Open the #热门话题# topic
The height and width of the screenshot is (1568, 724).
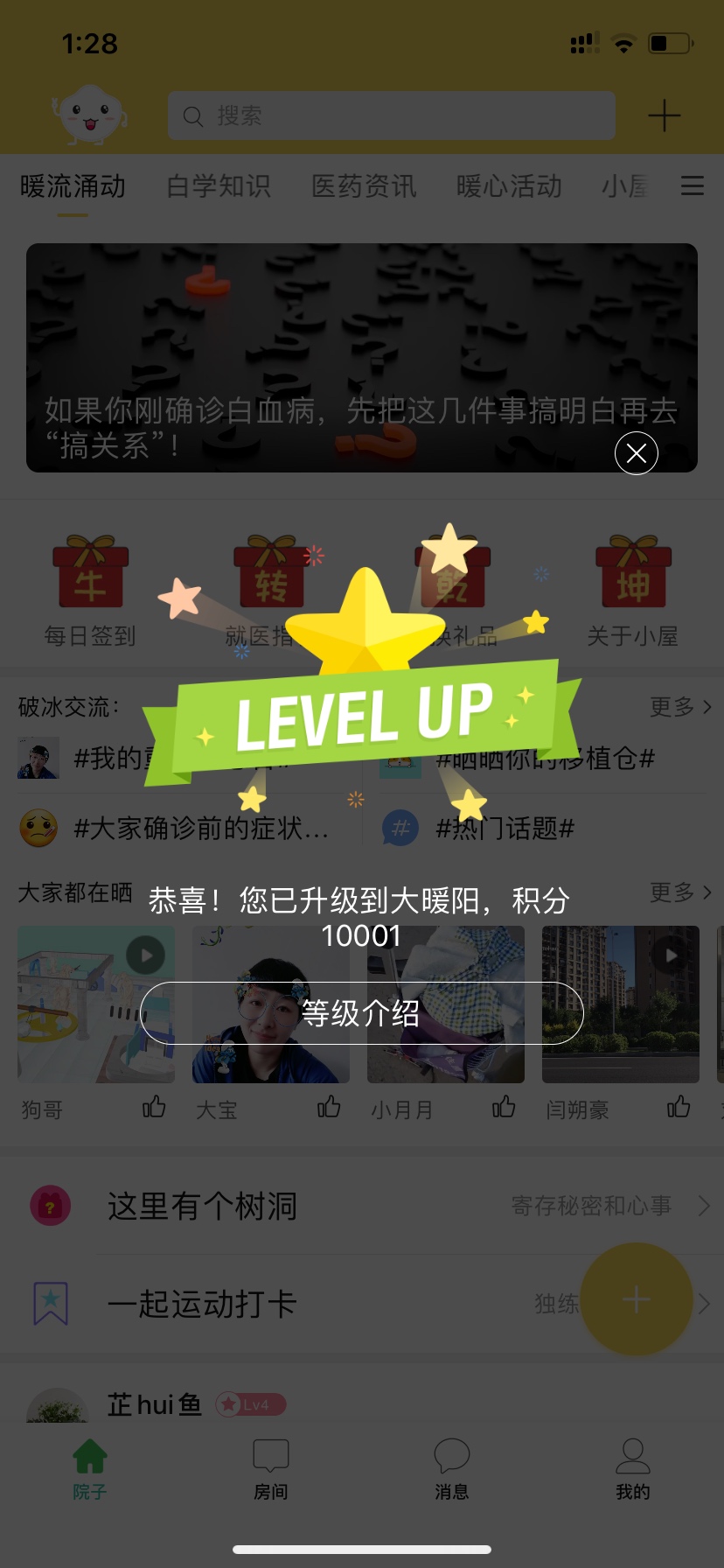[505, 828]
